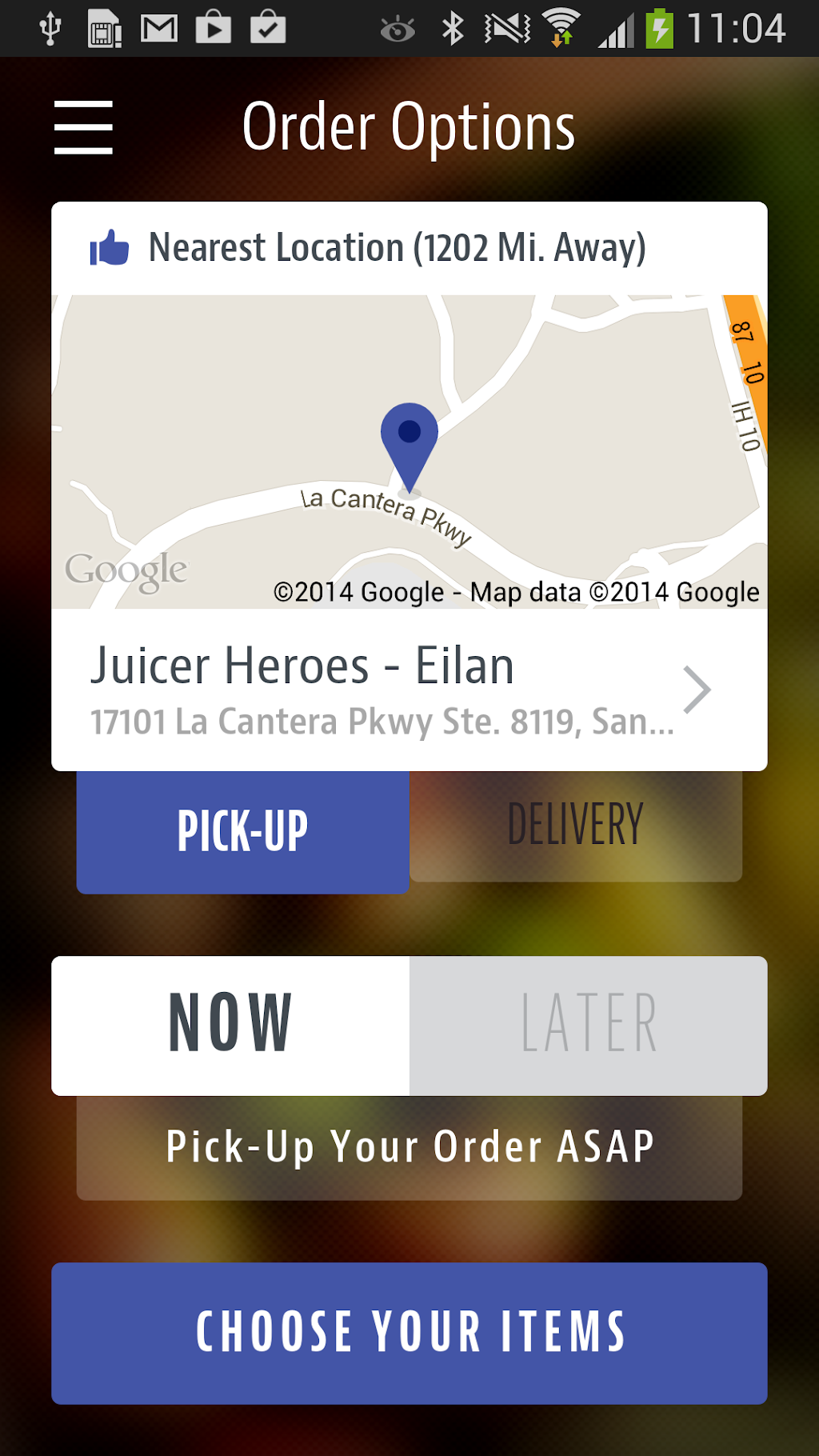
Task: Select Now for order timing
Action: point(230,1025)
